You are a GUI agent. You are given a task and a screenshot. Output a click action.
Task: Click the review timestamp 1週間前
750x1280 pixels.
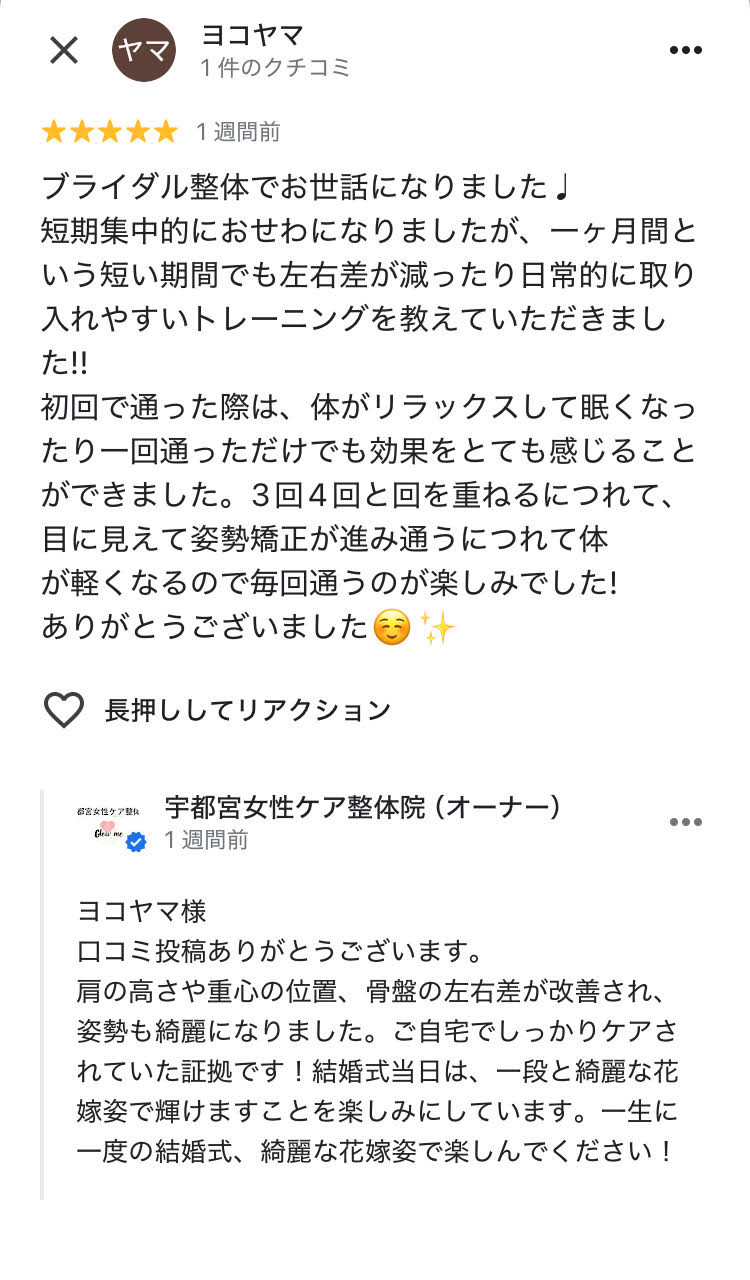237,130
